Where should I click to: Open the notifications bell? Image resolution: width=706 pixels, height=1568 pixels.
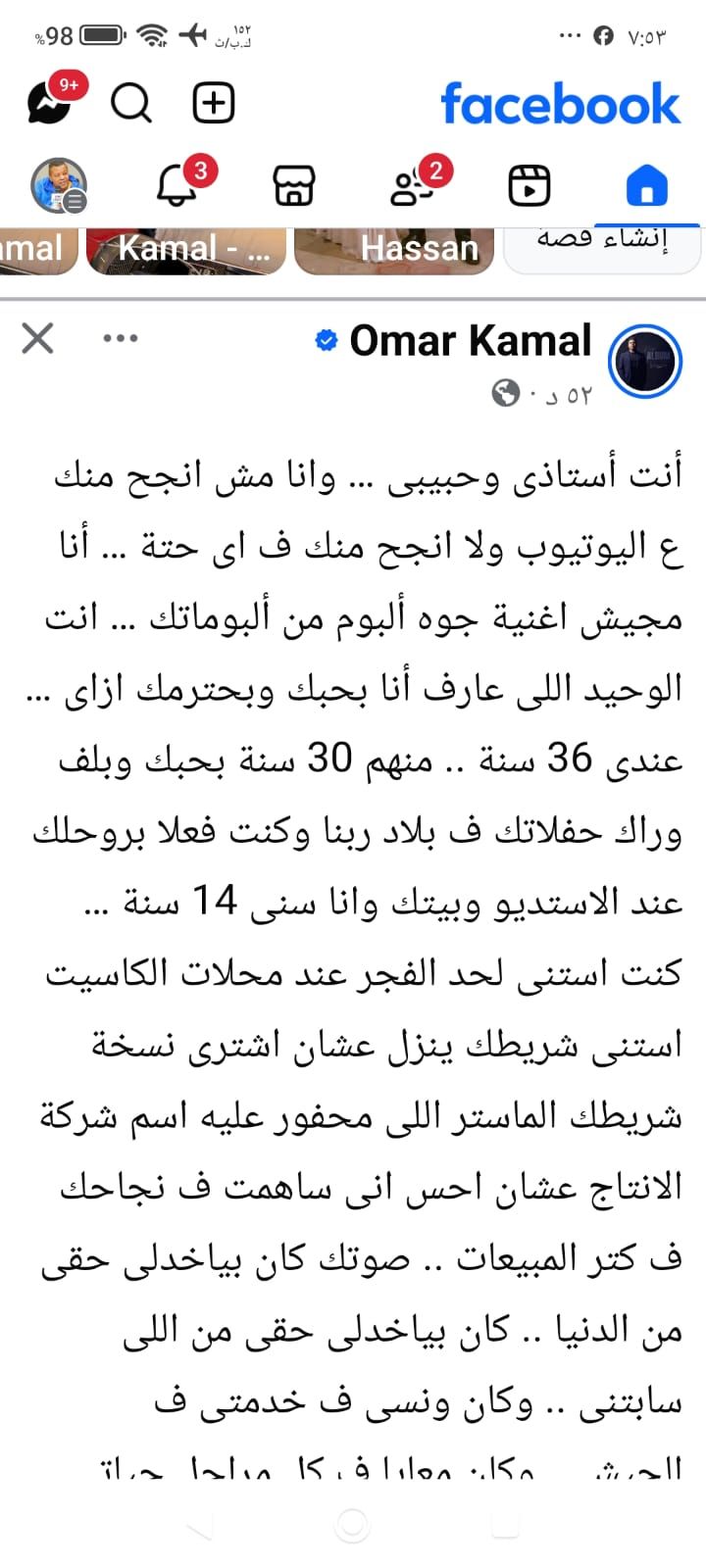[x=177, y=185]
